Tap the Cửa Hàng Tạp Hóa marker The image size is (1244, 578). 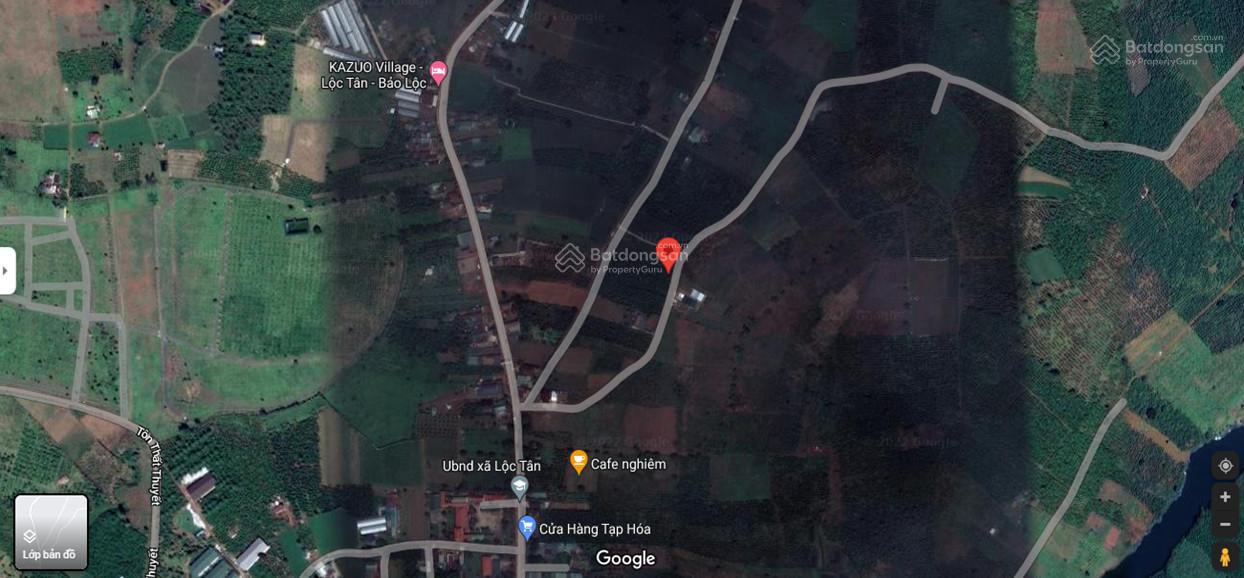(527, 527)
